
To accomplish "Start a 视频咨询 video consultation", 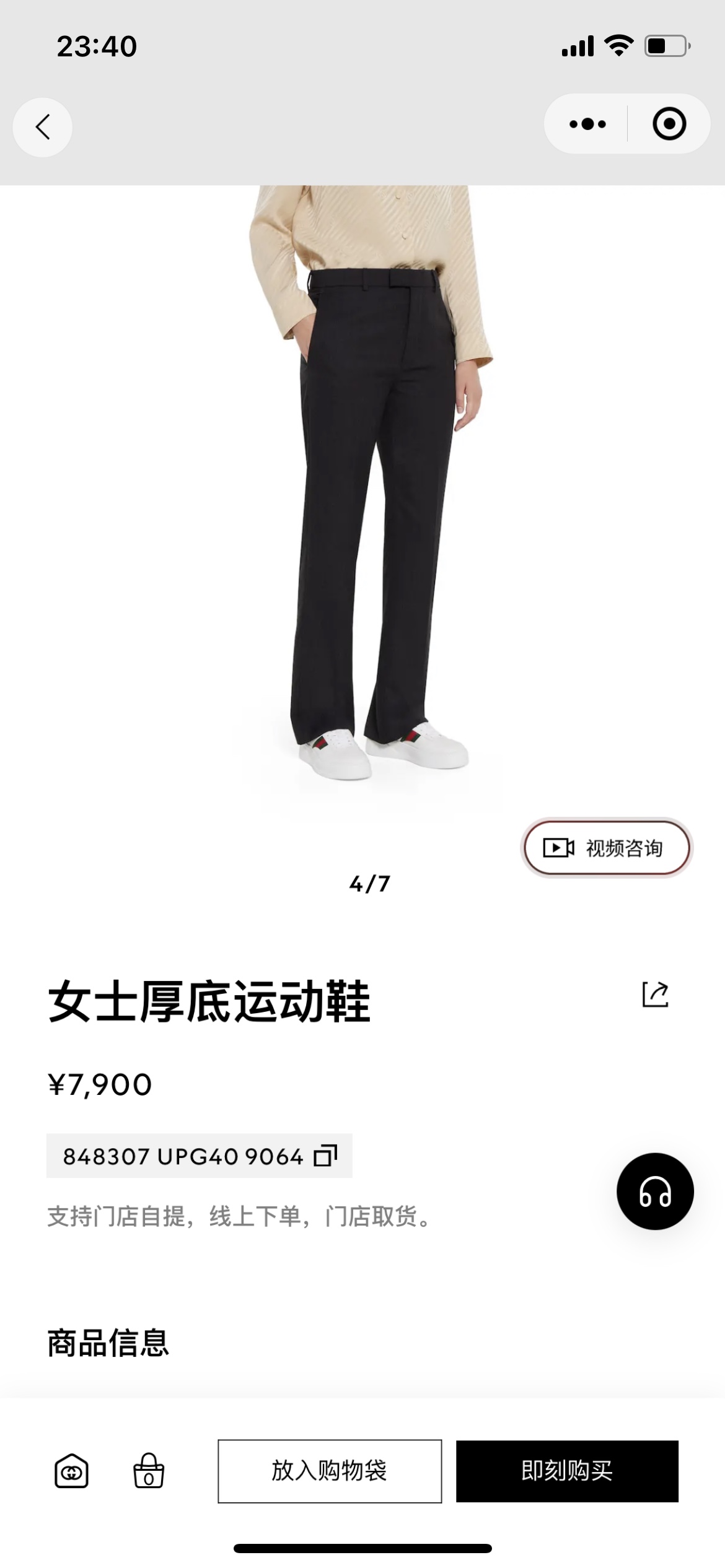I will click(607, 849).
